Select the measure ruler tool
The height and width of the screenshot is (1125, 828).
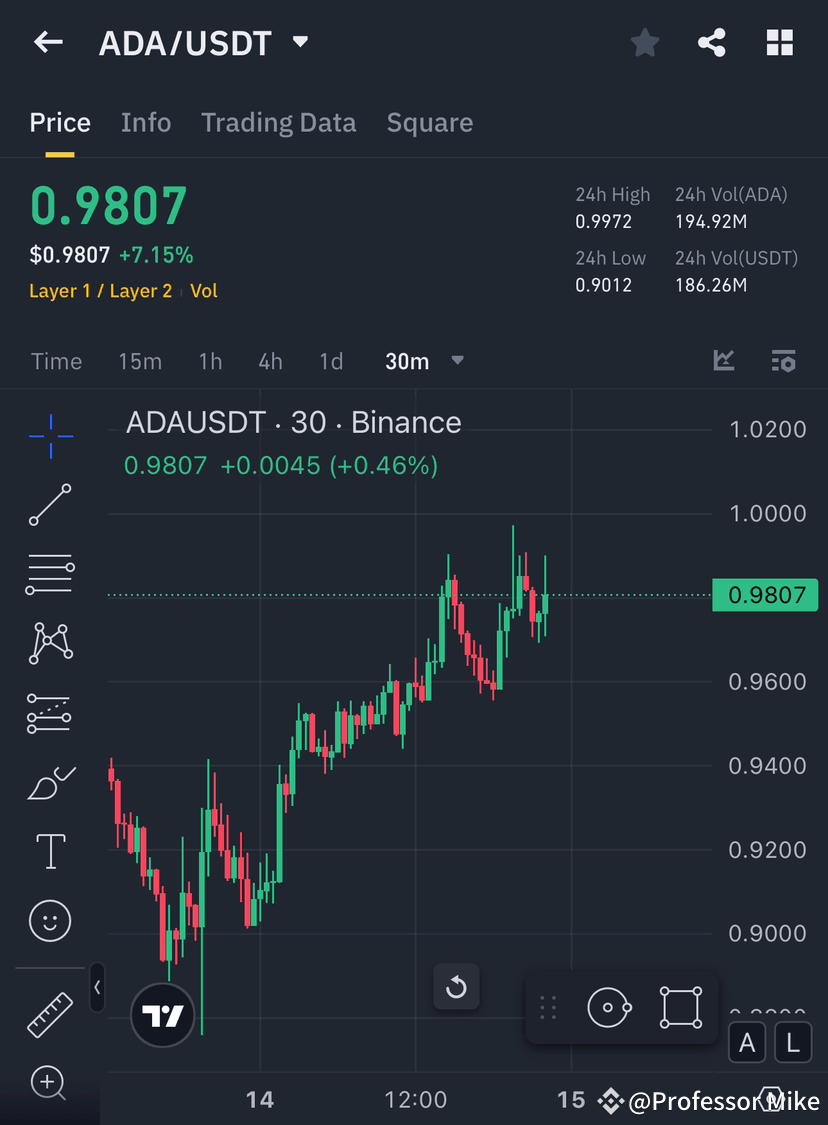click(50, 1013)
